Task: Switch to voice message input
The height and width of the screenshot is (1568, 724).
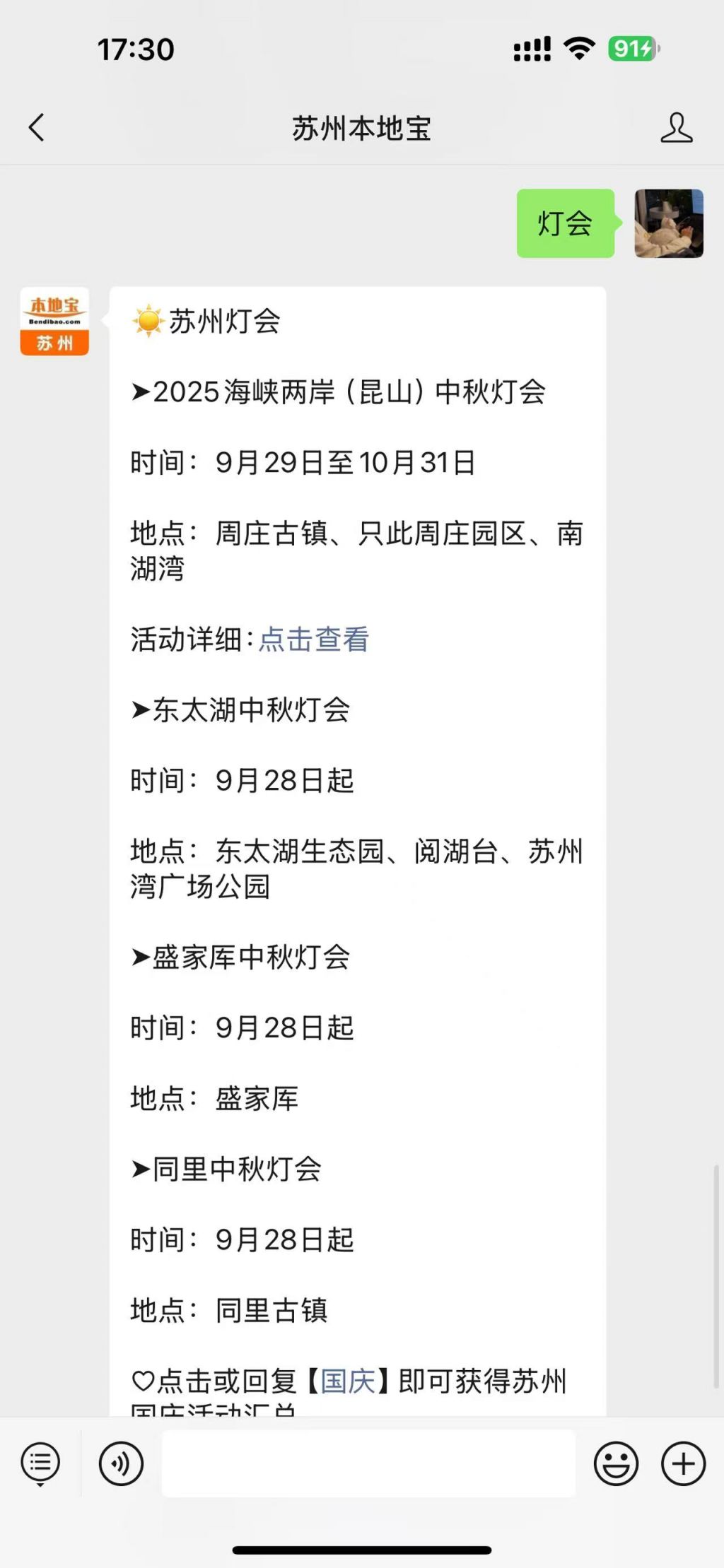Action: coord(121,1463)
